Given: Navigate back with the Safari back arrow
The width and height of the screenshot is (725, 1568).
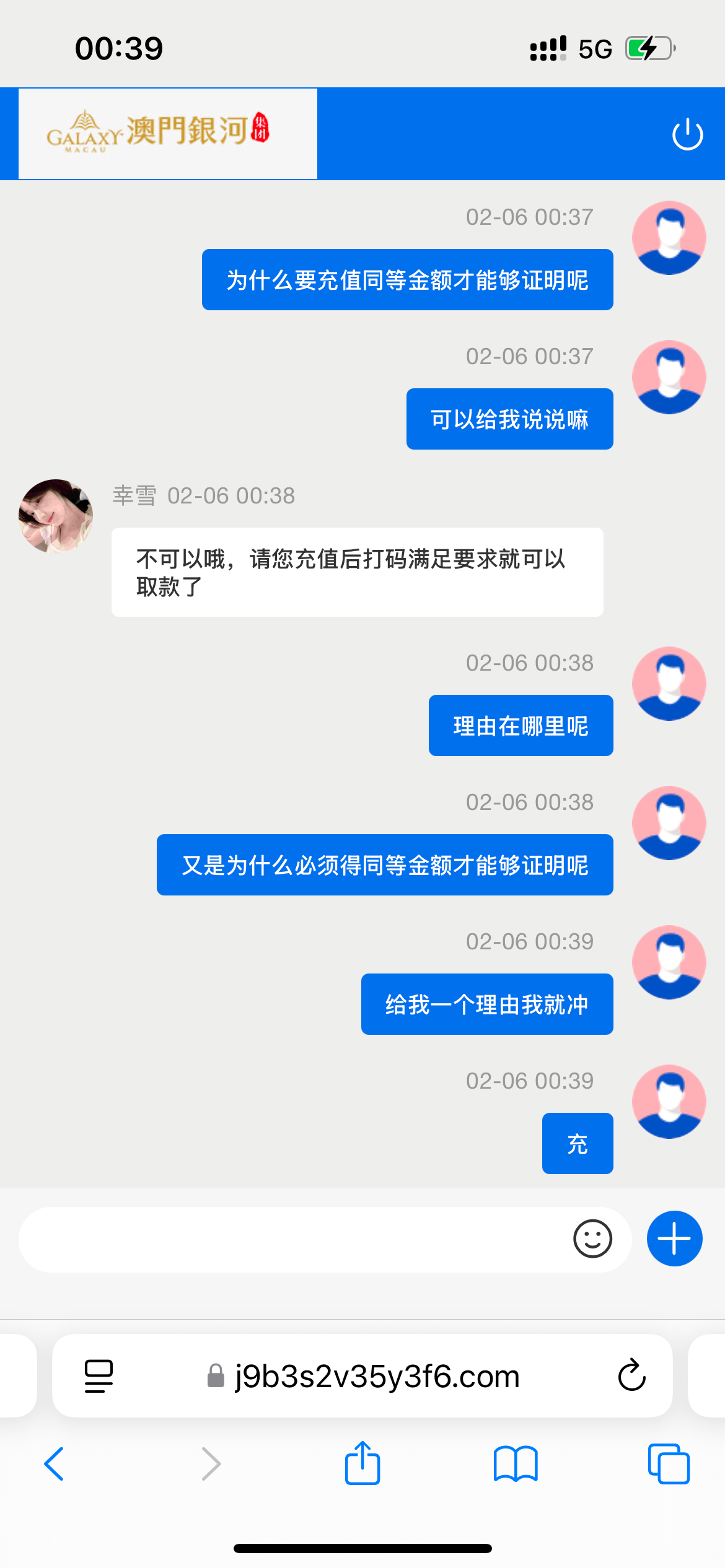Looking at the screenshot, I should point(55,1465).
